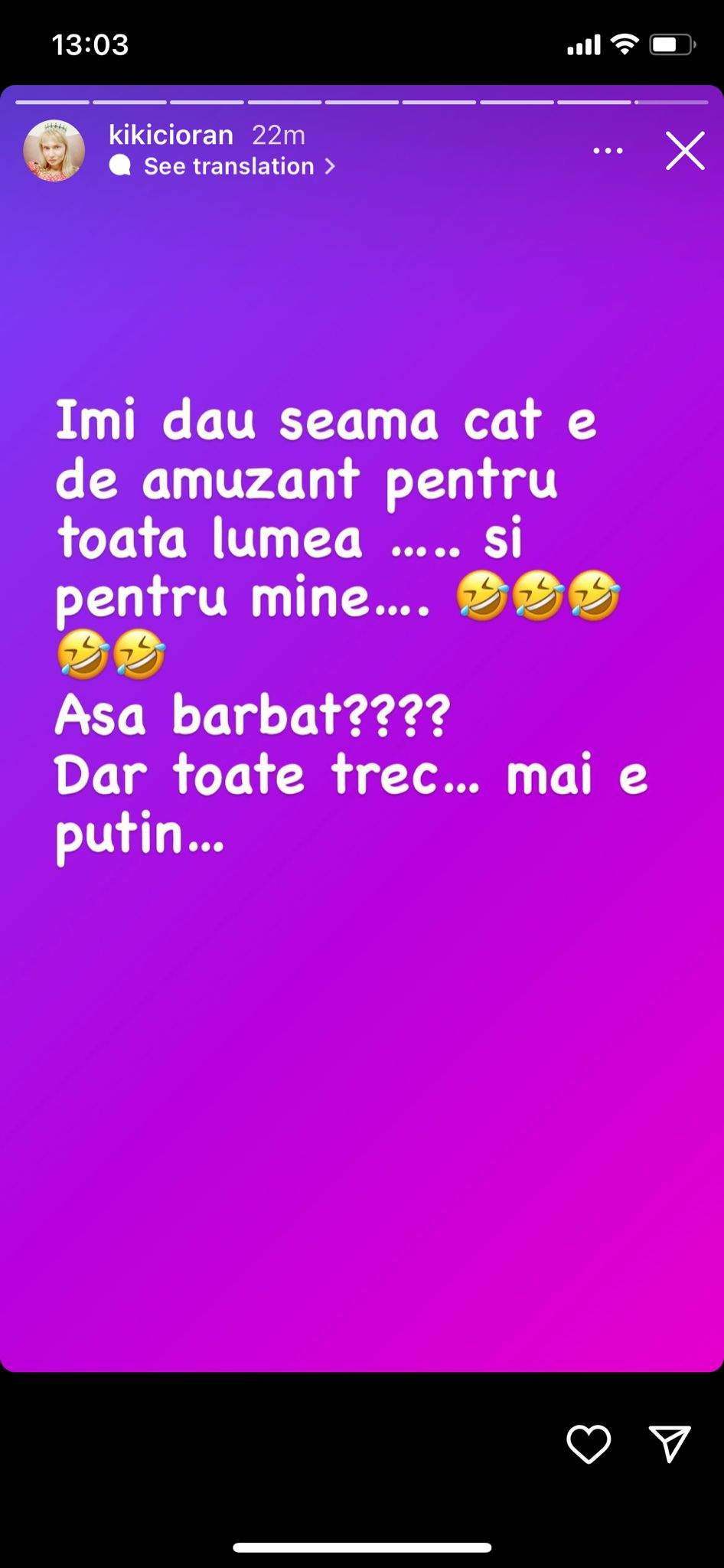Open the kikicioran username link
Viewport: 724px width, 1568px height.
[x=171, y=136]
